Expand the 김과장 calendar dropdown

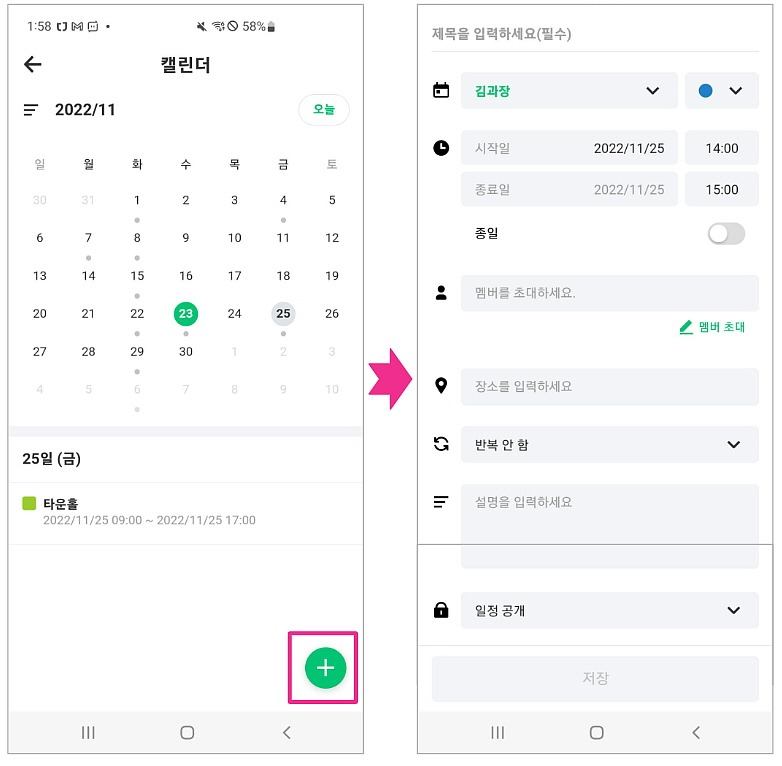click(x=569, y=91)
